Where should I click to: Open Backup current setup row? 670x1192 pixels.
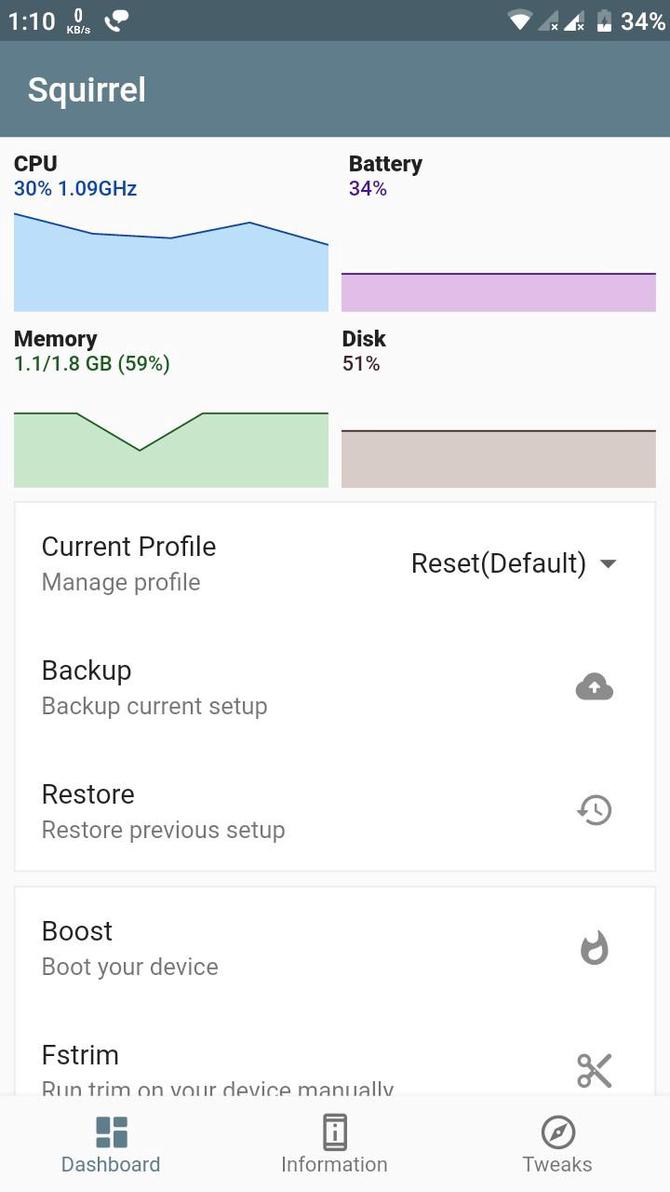click(334, 687)
